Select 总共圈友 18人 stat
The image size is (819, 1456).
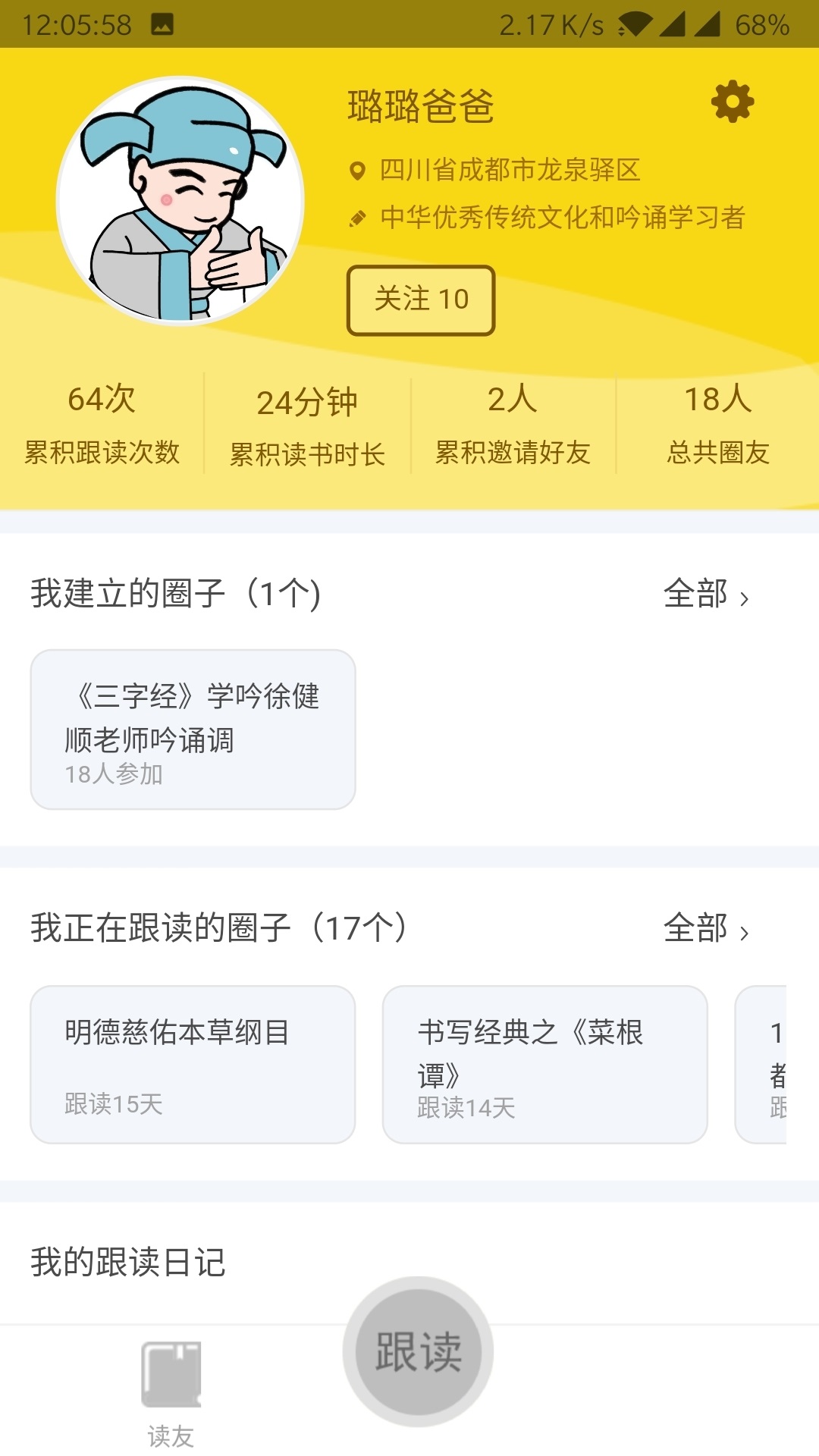point(718,425)
